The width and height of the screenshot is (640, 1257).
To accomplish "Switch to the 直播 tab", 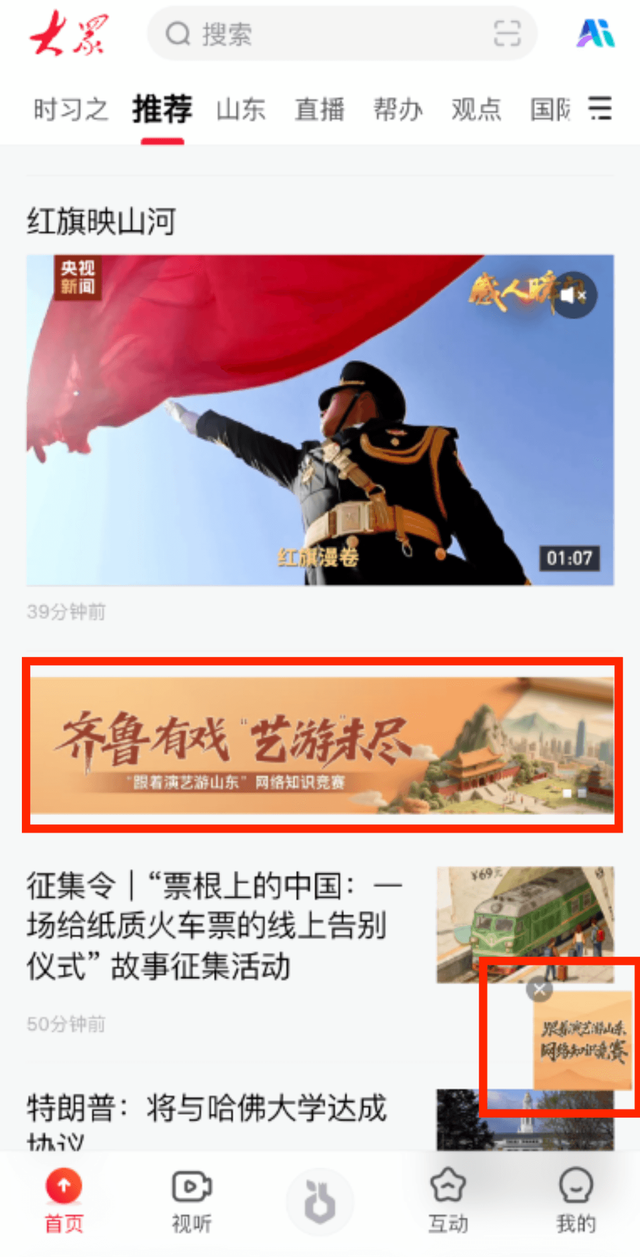I will point(319,109).
